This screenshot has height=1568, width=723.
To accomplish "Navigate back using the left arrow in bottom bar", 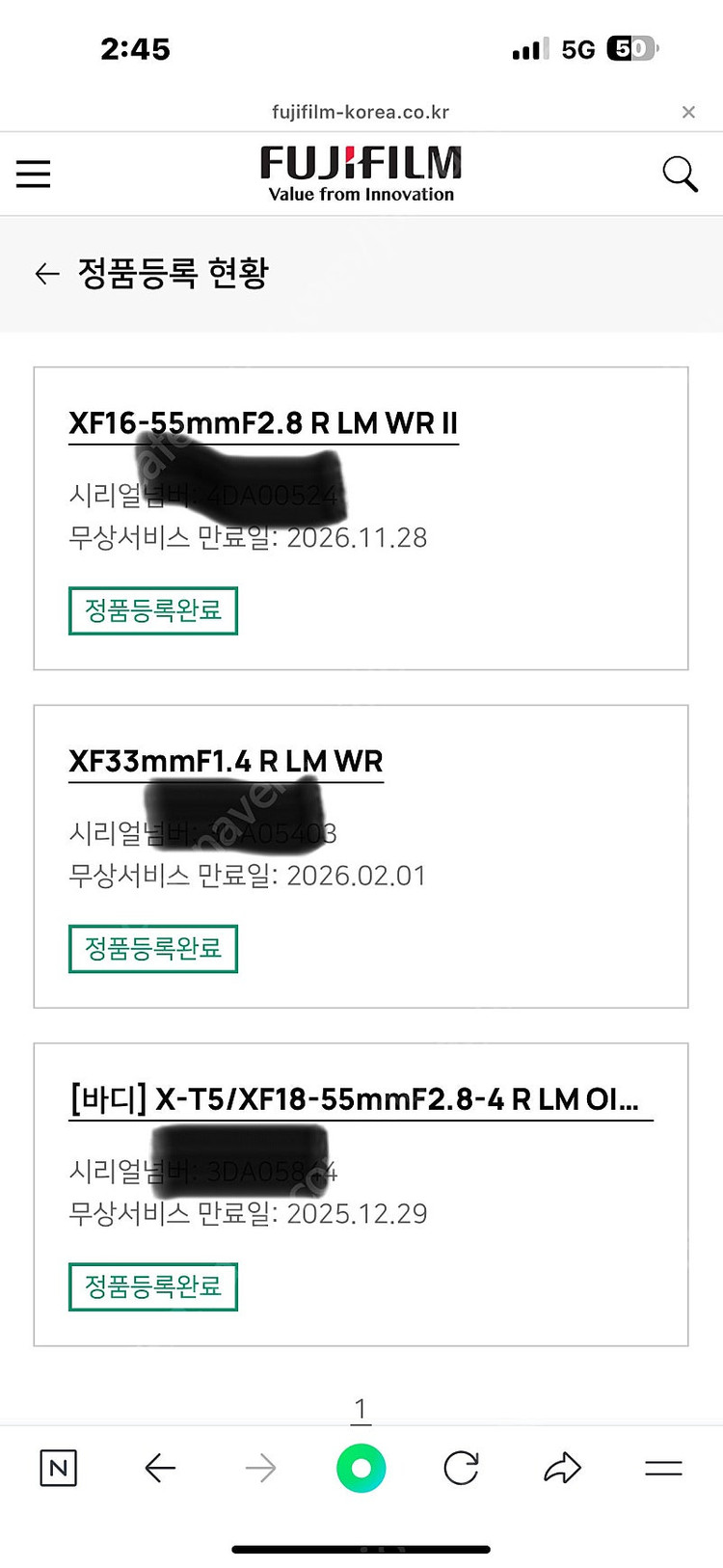I will click(160, 1468).
